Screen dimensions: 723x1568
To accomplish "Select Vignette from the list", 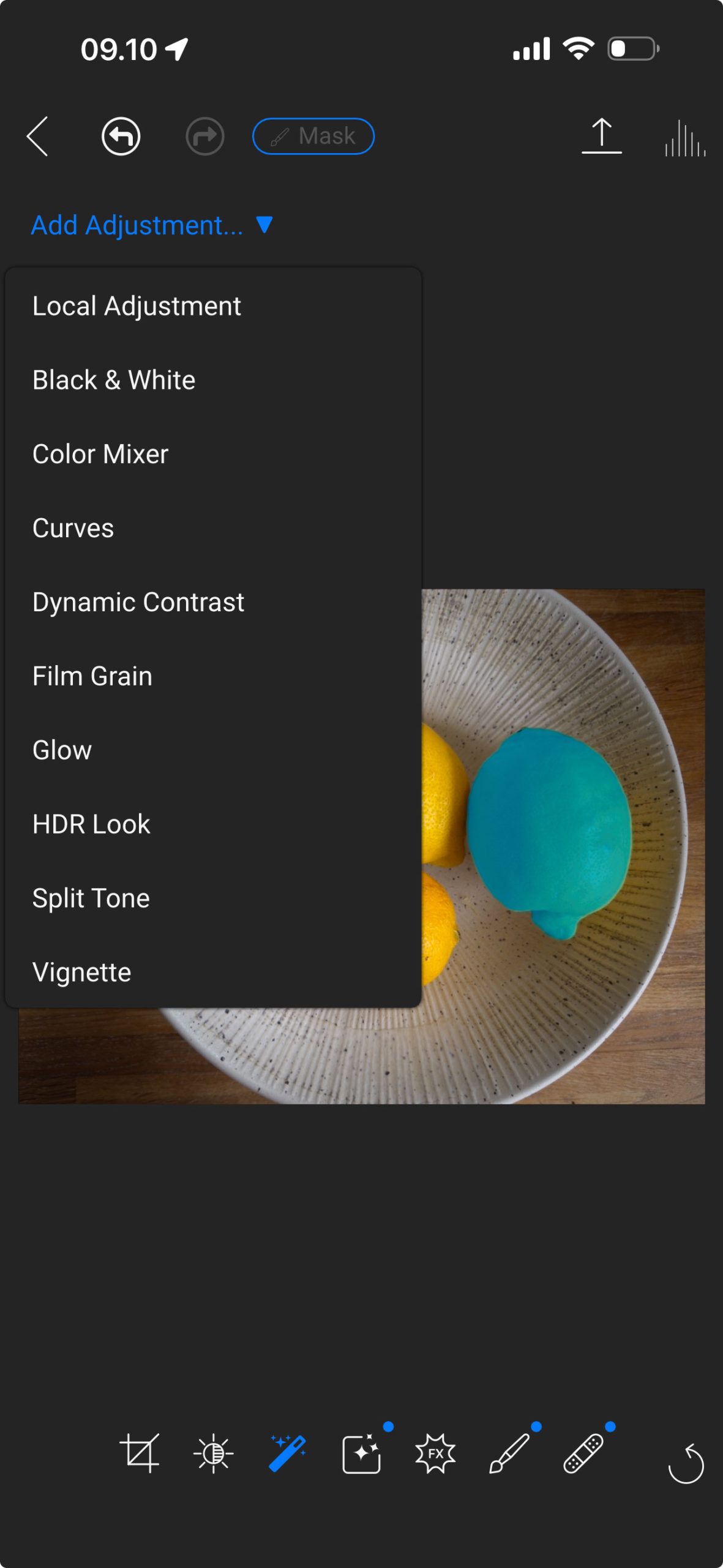I will pos(82,973).
